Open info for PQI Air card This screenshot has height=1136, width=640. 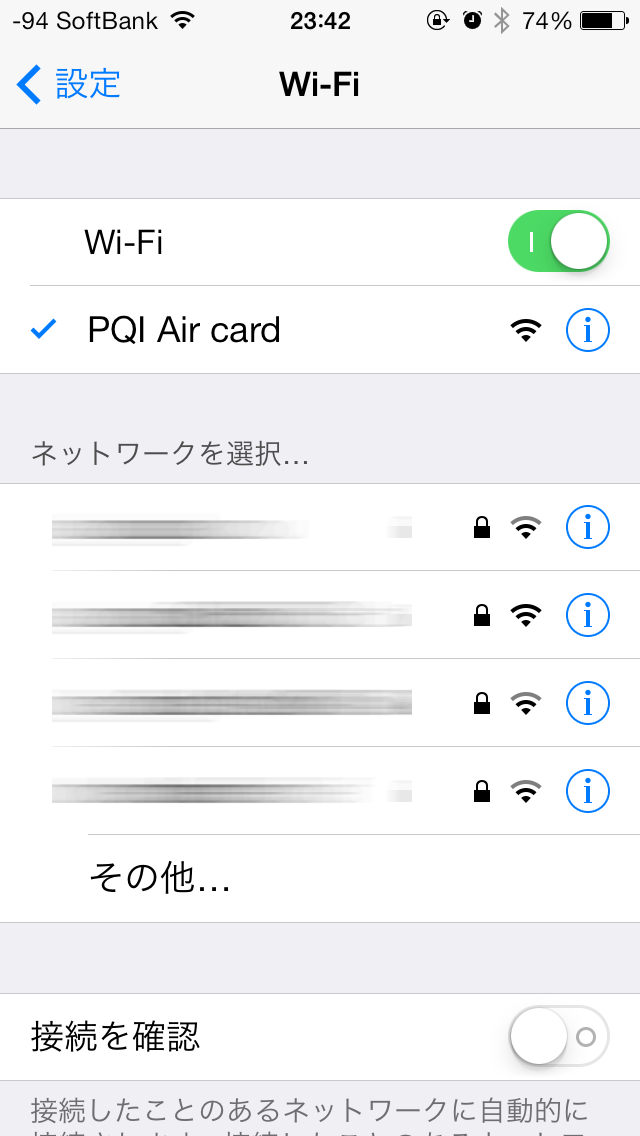(x=587, y=330)
